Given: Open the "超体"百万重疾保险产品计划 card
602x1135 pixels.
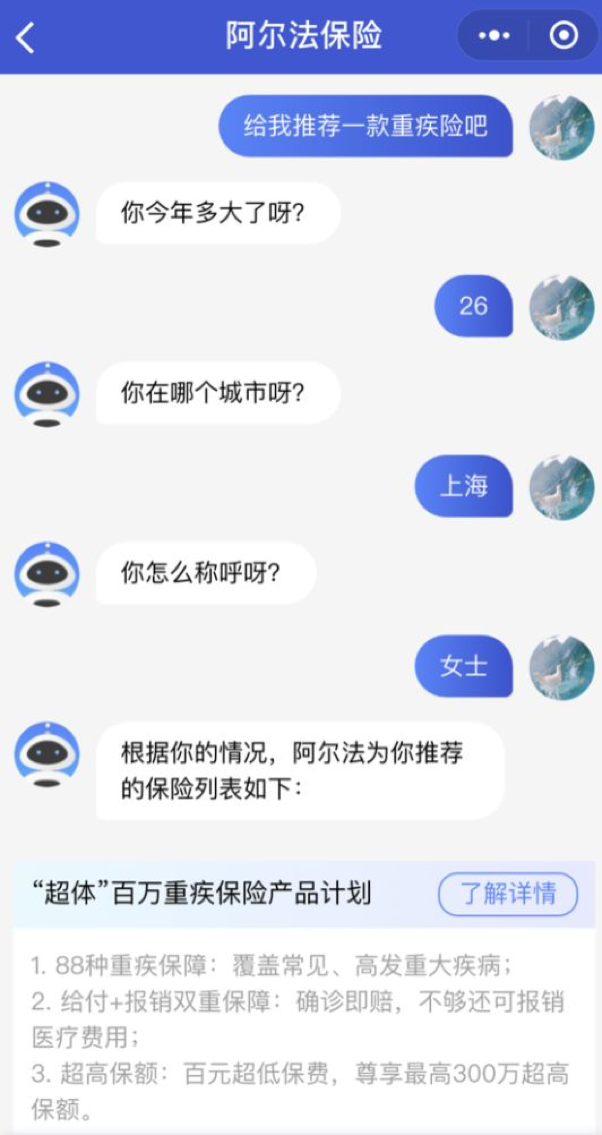Looking at the screenshot, I should point(202,893).
